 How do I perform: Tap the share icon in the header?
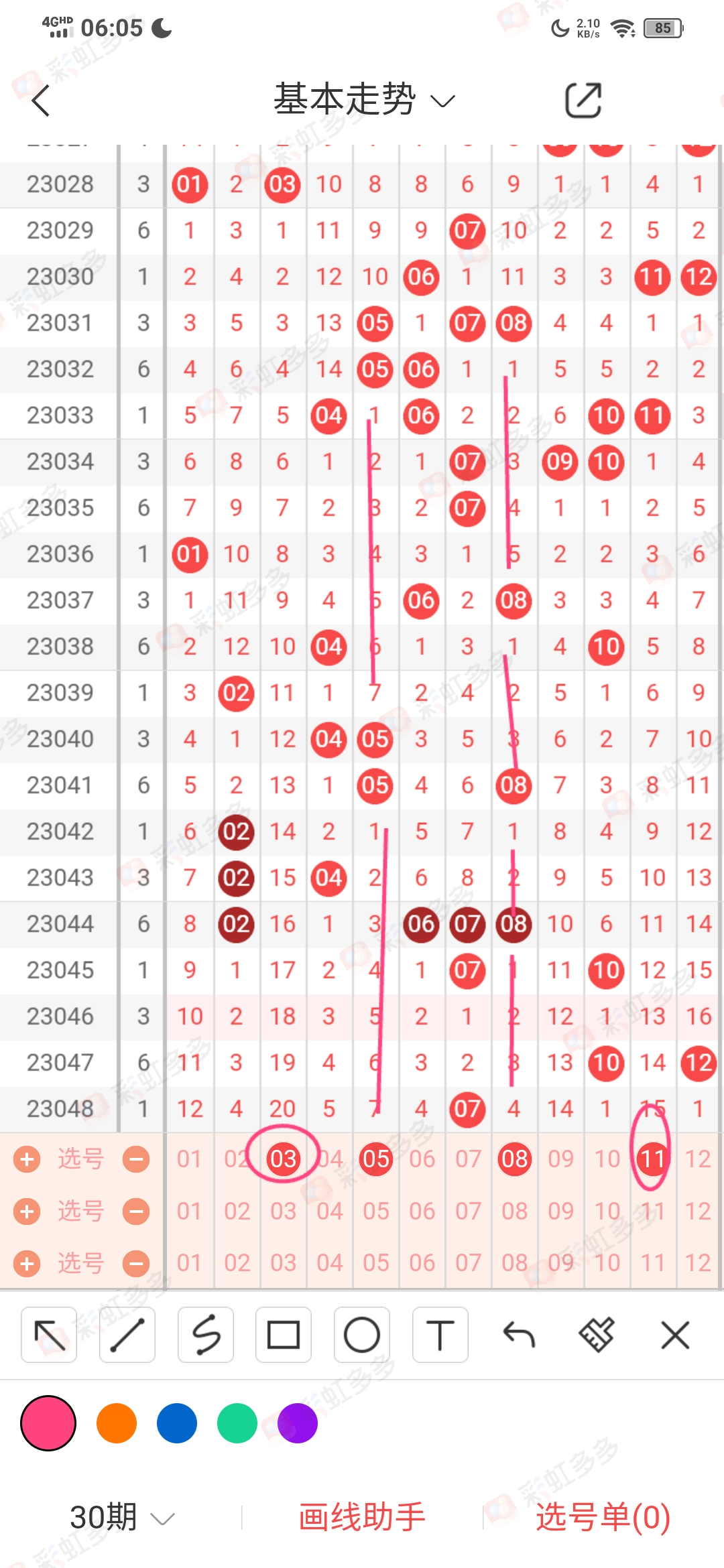click(583, 101)
